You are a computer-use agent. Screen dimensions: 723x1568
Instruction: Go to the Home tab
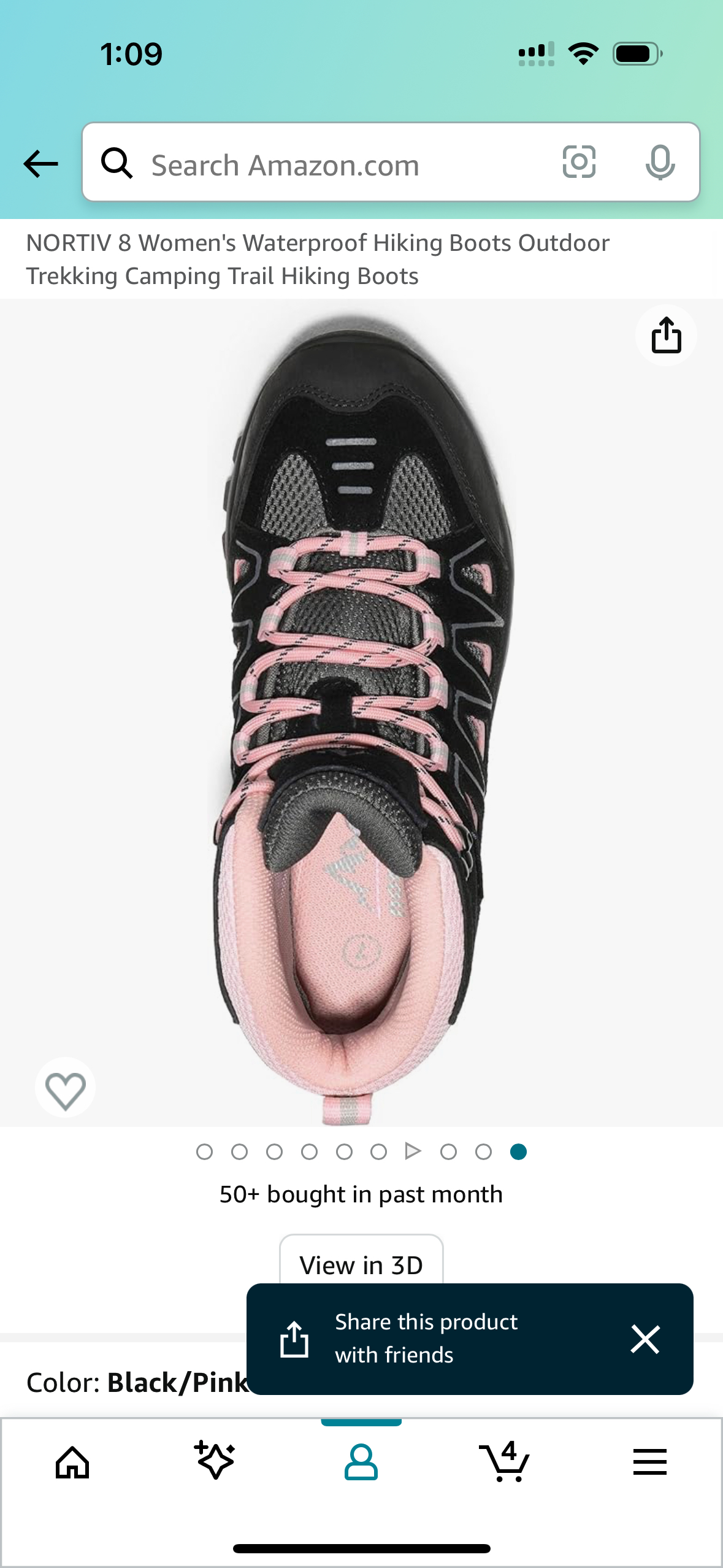pos(72,1462)
